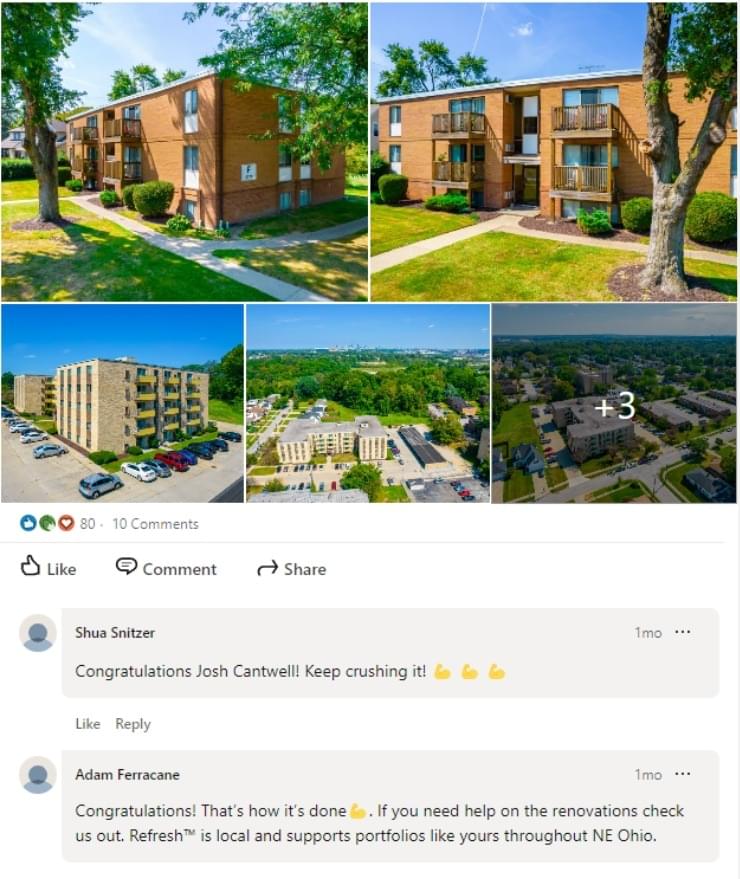Image resolution: width=740 pixels, height=879 pixels.
Task: Open options menu on Shua Snitzer's comment
Action: [682, 632]
